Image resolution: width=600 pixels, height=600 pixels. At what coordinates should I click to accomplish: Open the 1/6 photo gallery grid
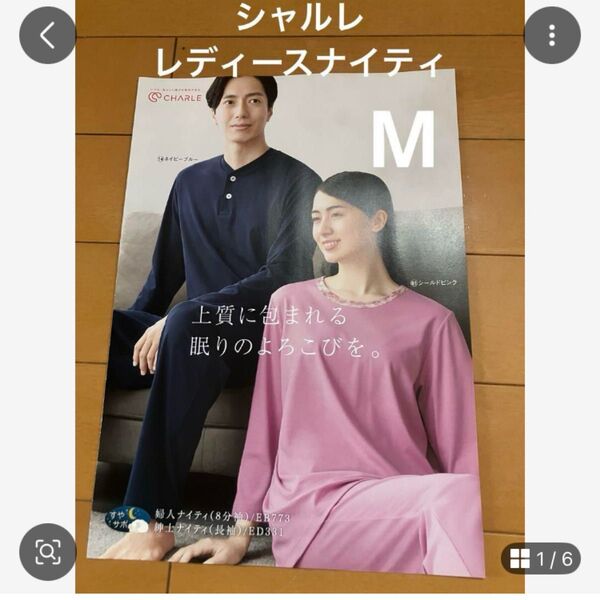point(540,560)
